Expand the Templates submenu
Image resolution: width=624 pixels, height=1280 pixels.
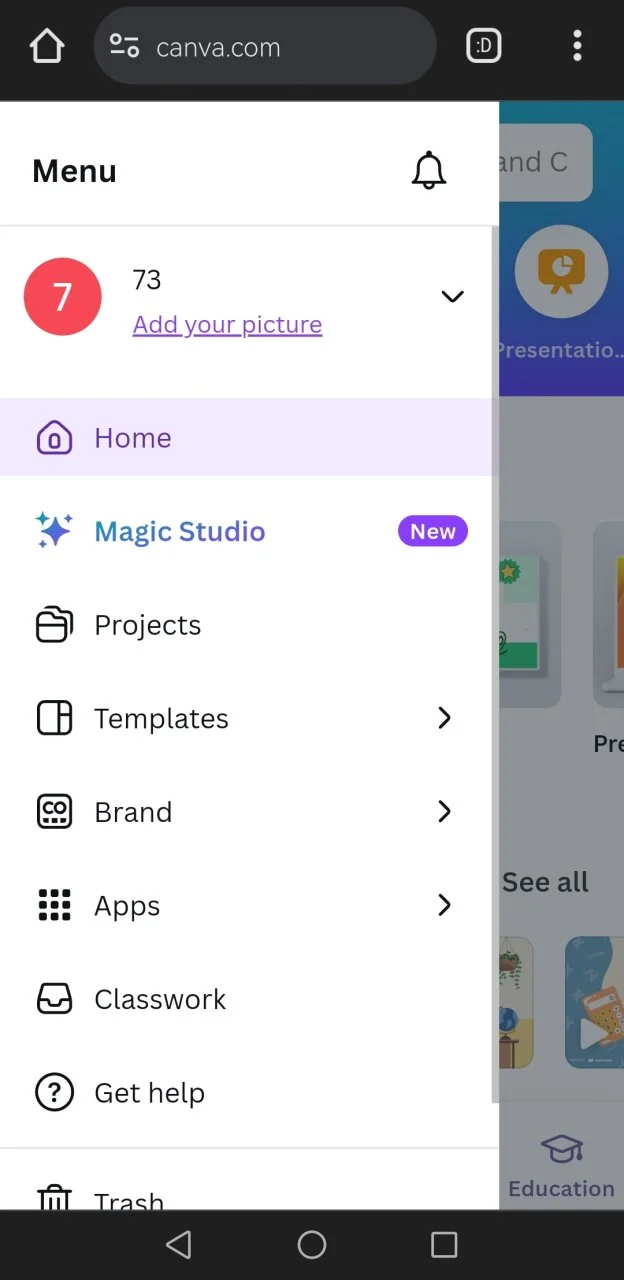pyautogui.click(x=246, y=718)
